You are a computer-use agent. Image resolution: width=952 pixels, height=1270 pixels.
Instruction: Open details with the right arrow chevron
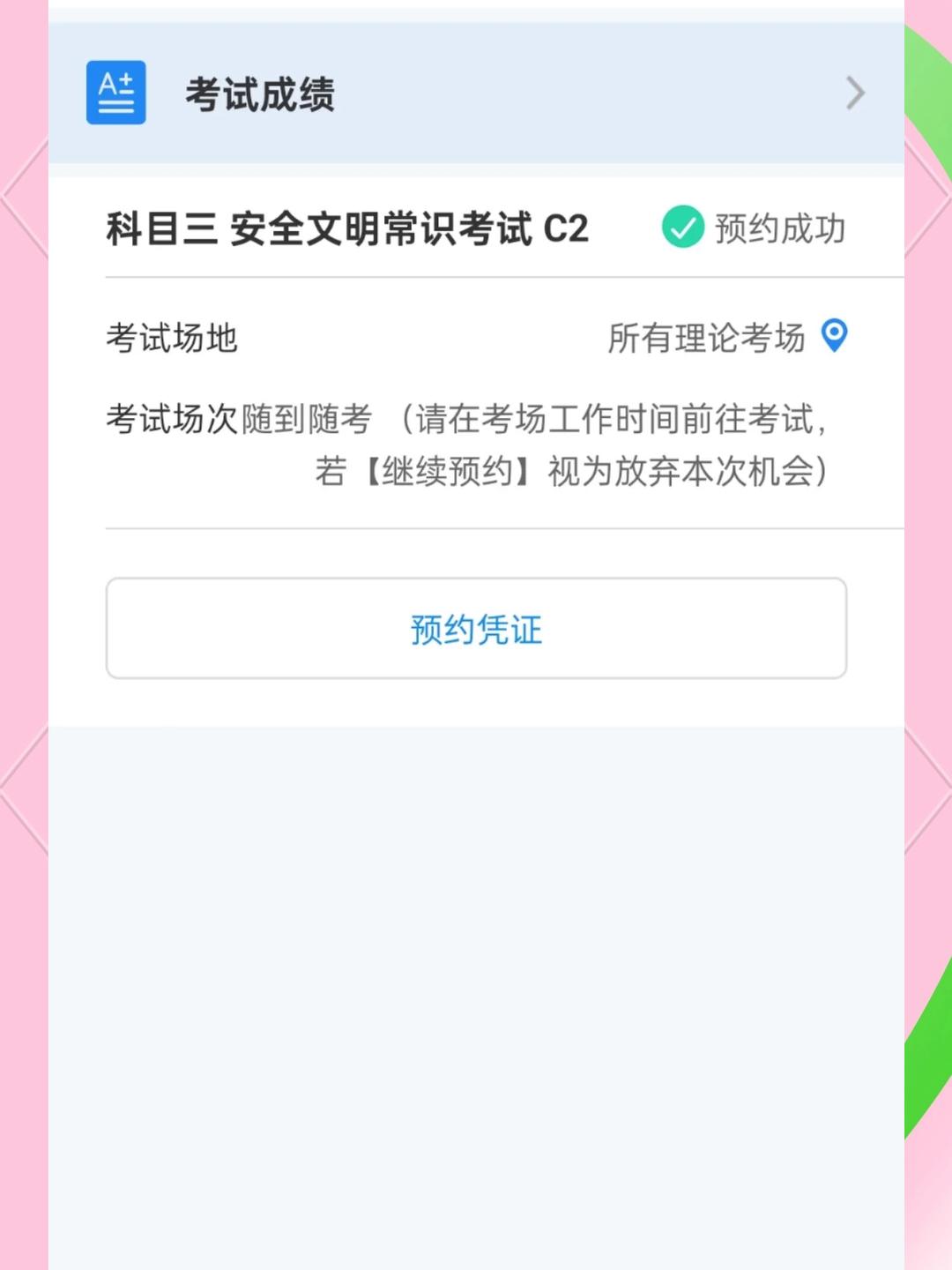click(852, 93)
